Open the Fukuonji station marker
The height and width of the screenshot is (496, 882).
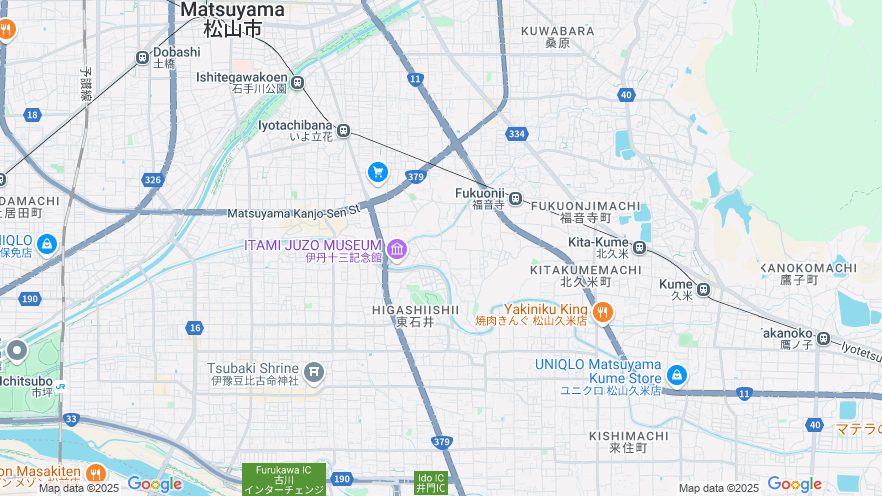(x=516, y=198)
